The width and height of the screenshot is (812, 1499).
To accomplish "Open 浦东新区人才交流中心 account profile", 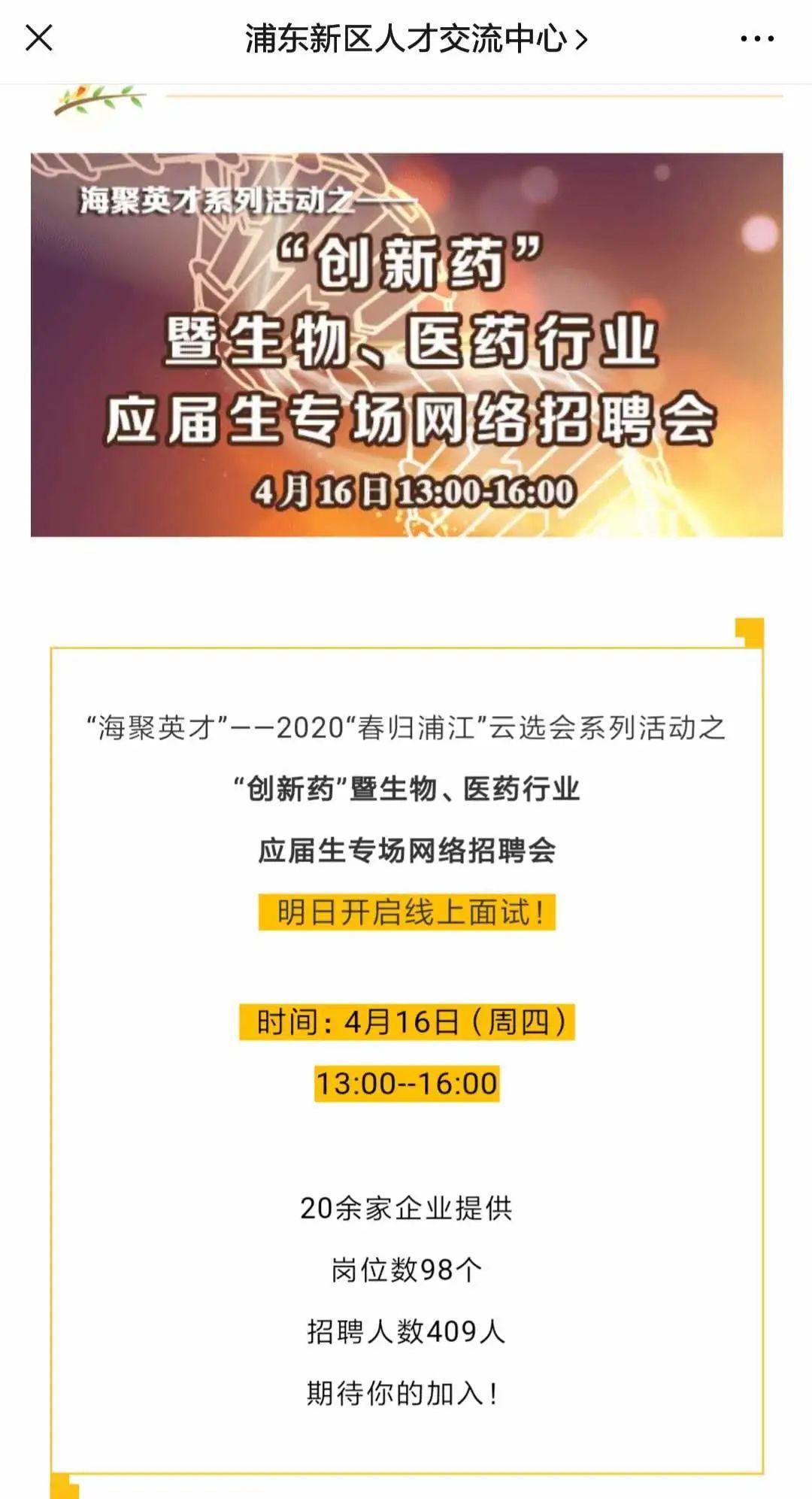I will click(x=416, y=39).
